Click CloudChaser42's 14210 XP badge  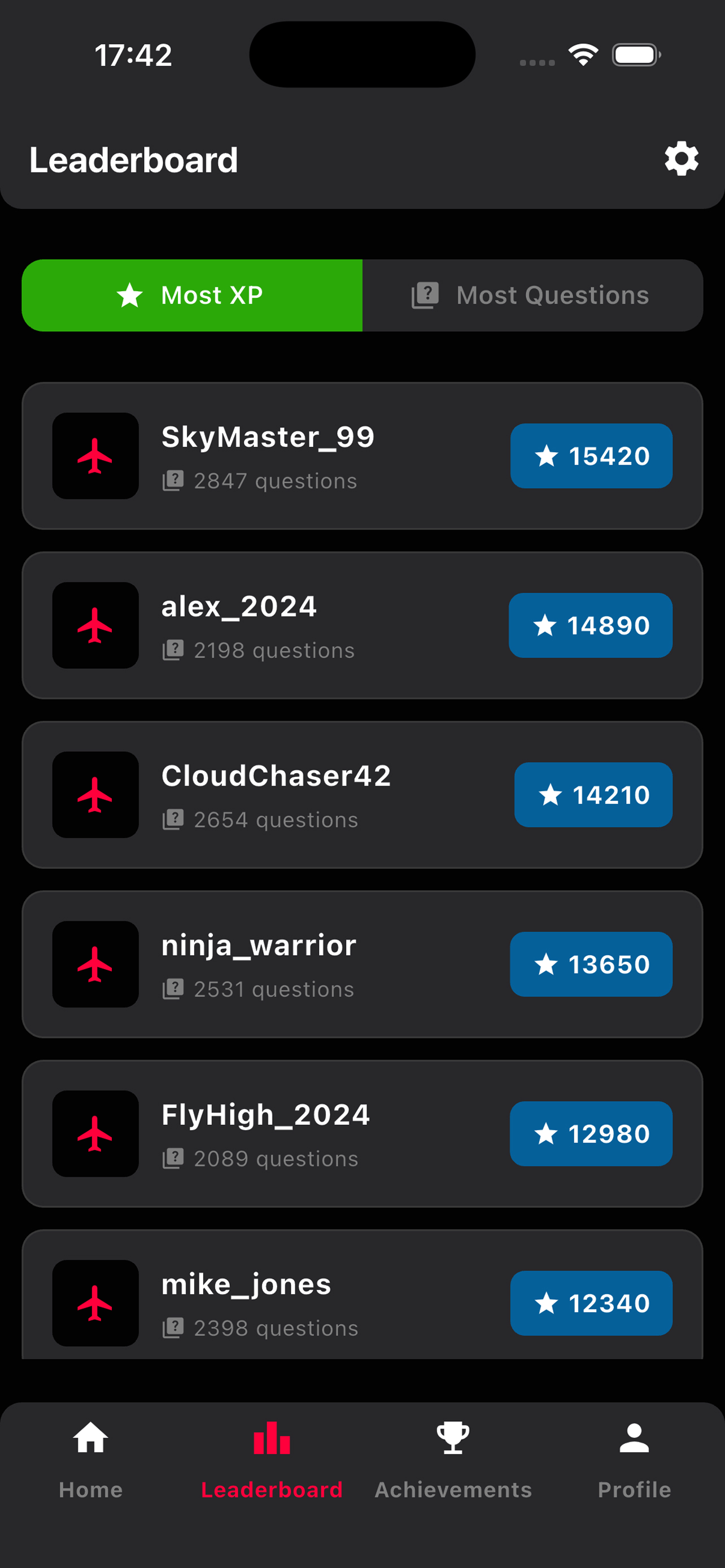click(593, 794)
